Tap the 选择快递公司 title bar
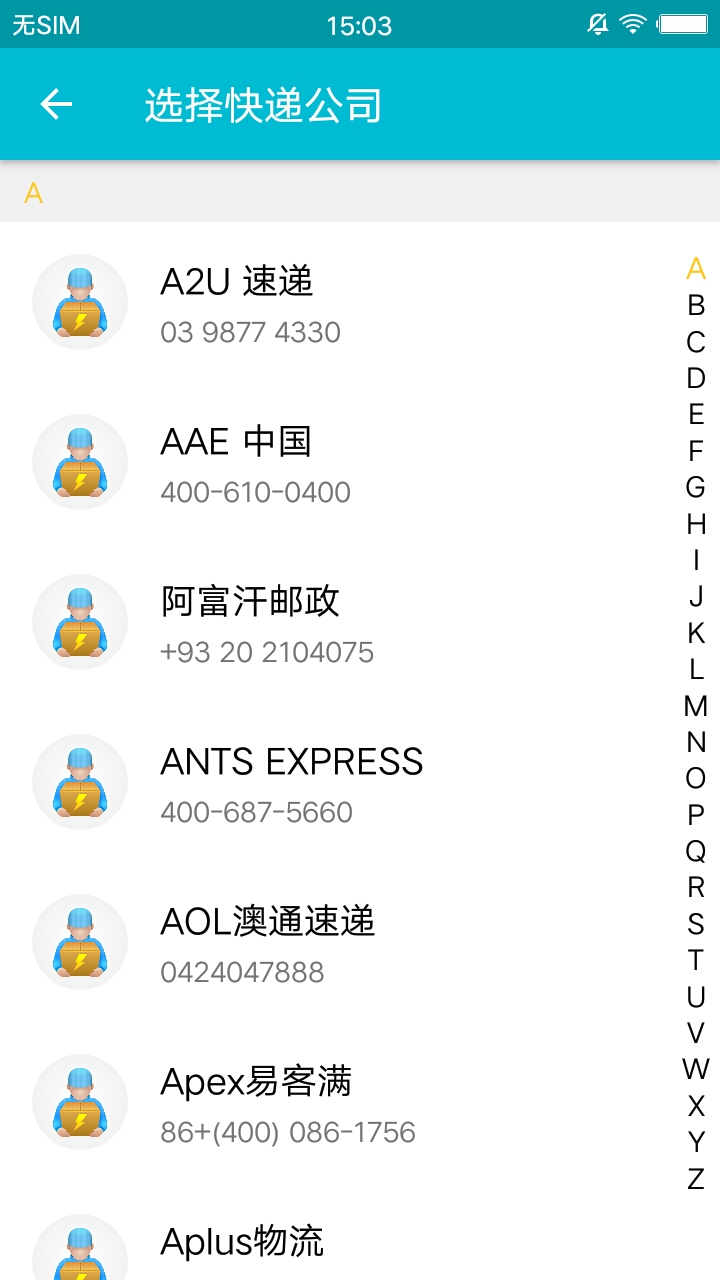Screen dimensions: 720x1280 coord(265,103)
